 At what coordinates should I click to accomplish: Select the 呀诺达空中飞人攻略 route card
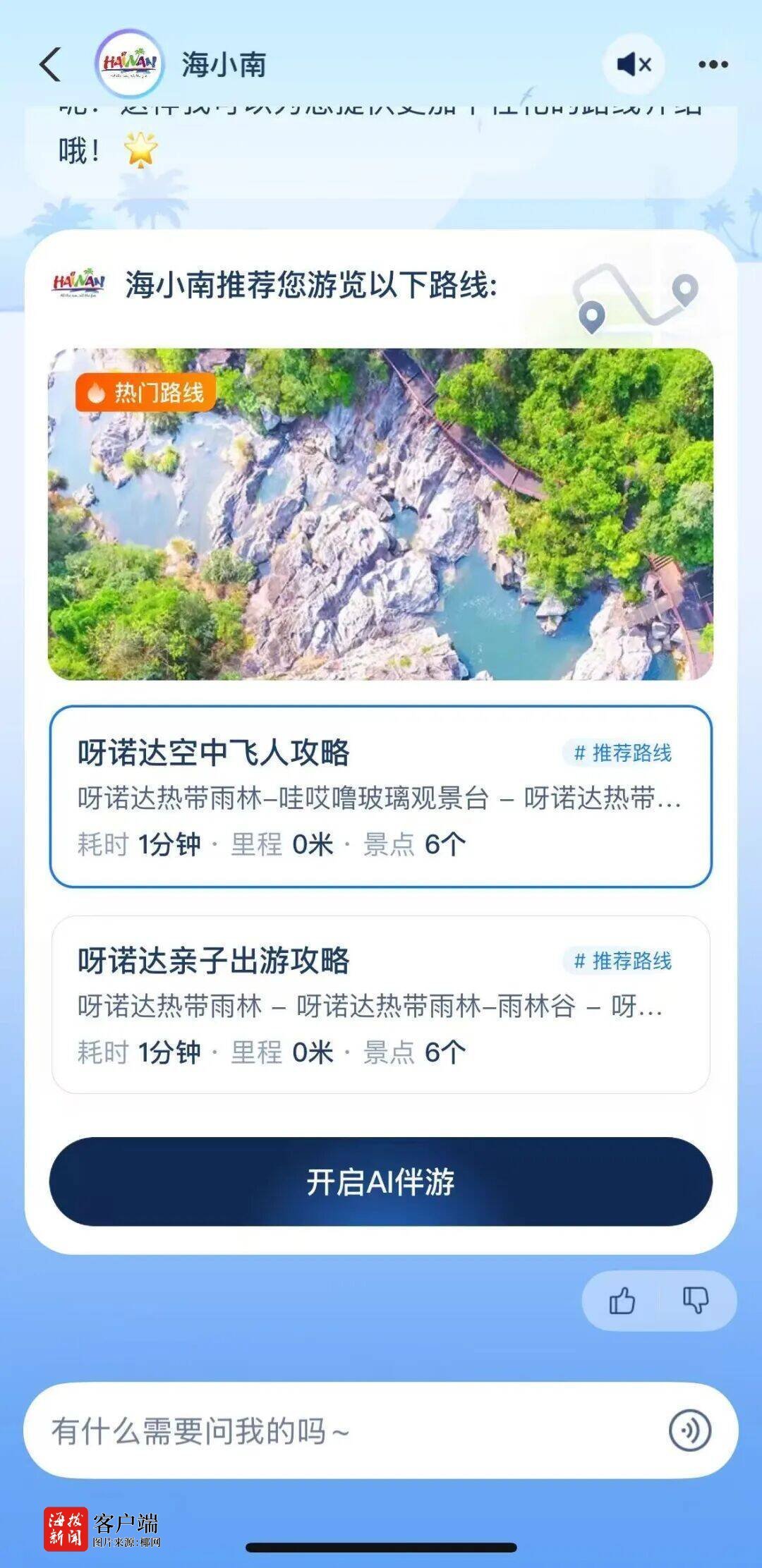coord(380,796)
